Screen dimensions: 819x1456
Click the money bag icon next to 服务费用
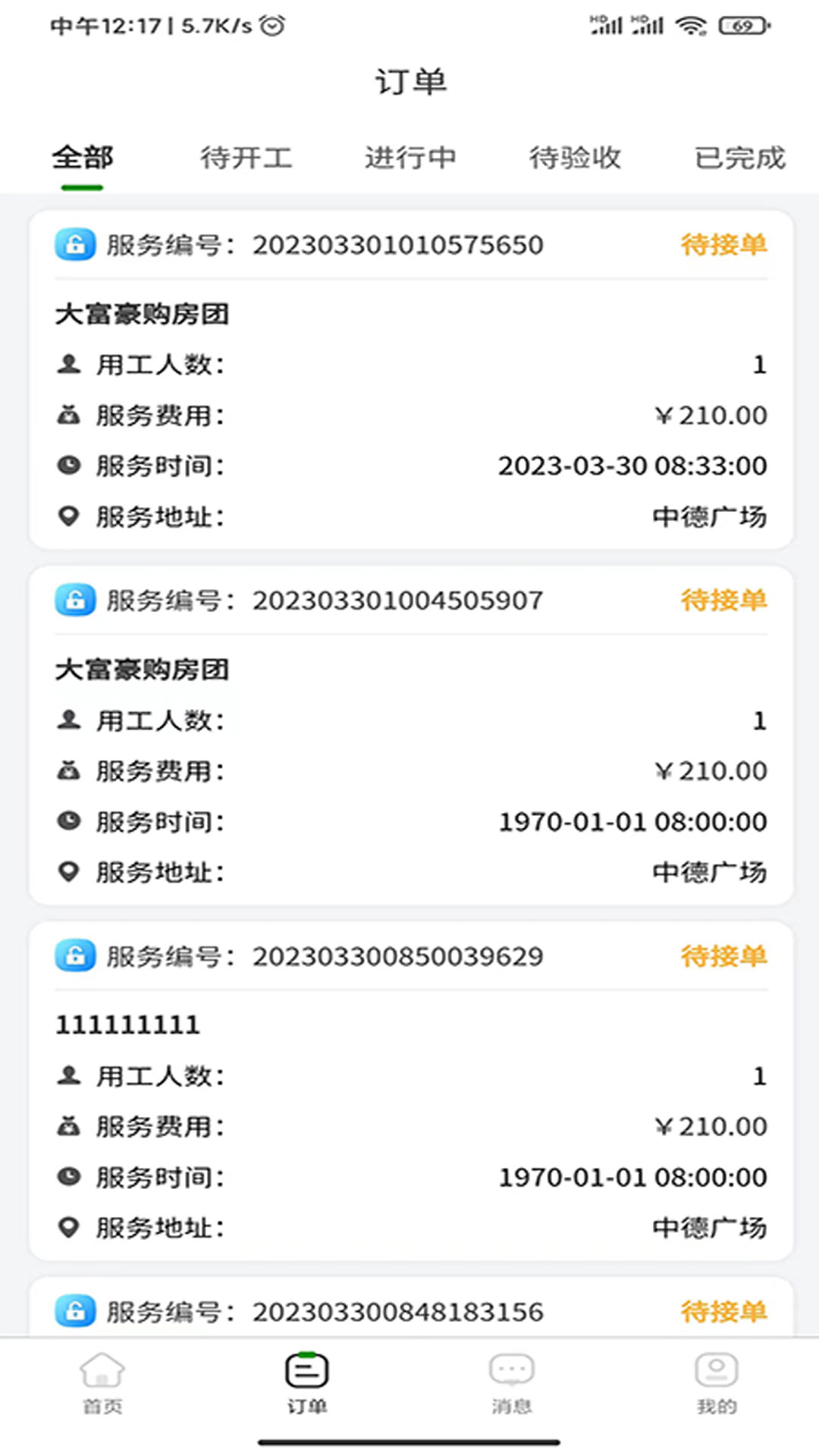(x=68, y=415)
